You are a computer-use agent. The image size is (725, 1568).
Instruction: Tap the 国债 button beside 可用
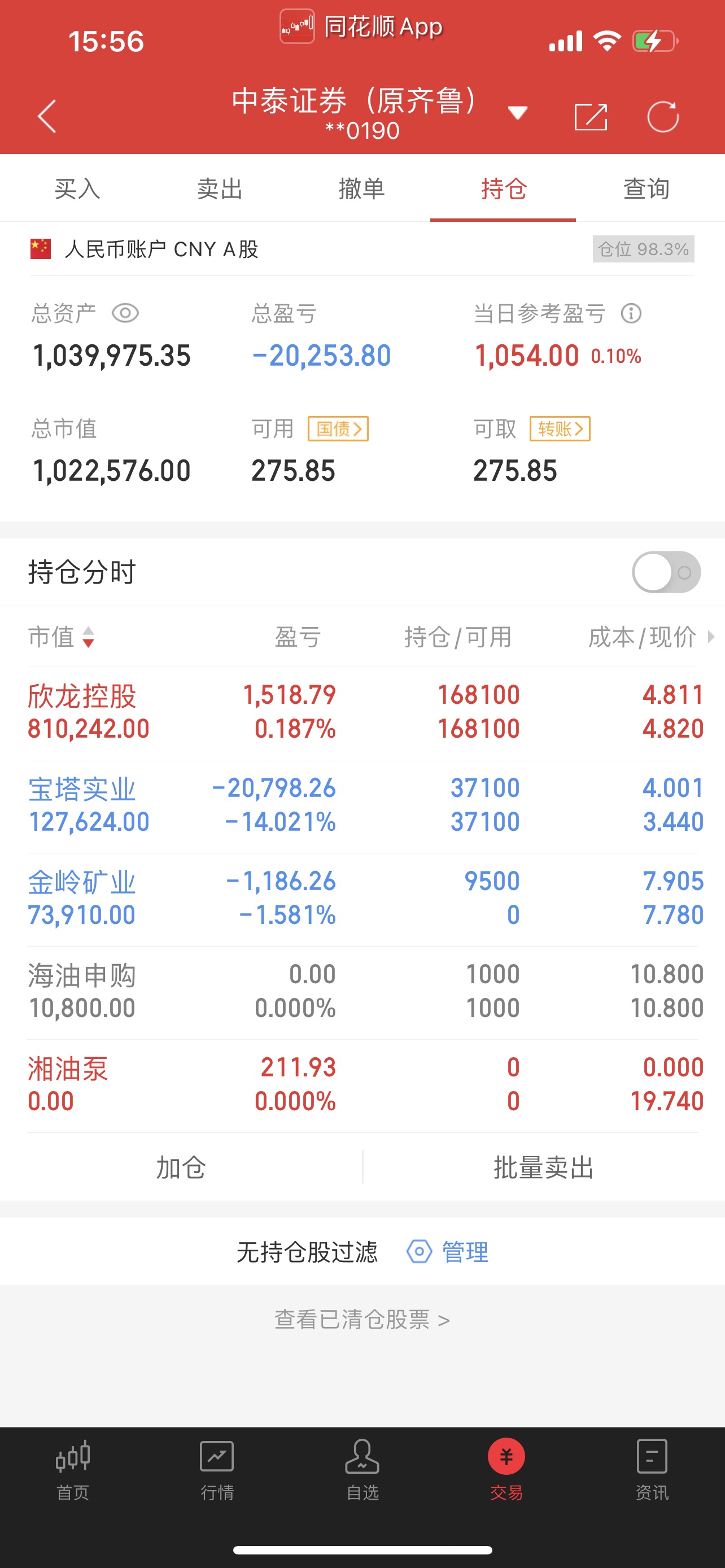pyautogui.click(x=338, y=428)
